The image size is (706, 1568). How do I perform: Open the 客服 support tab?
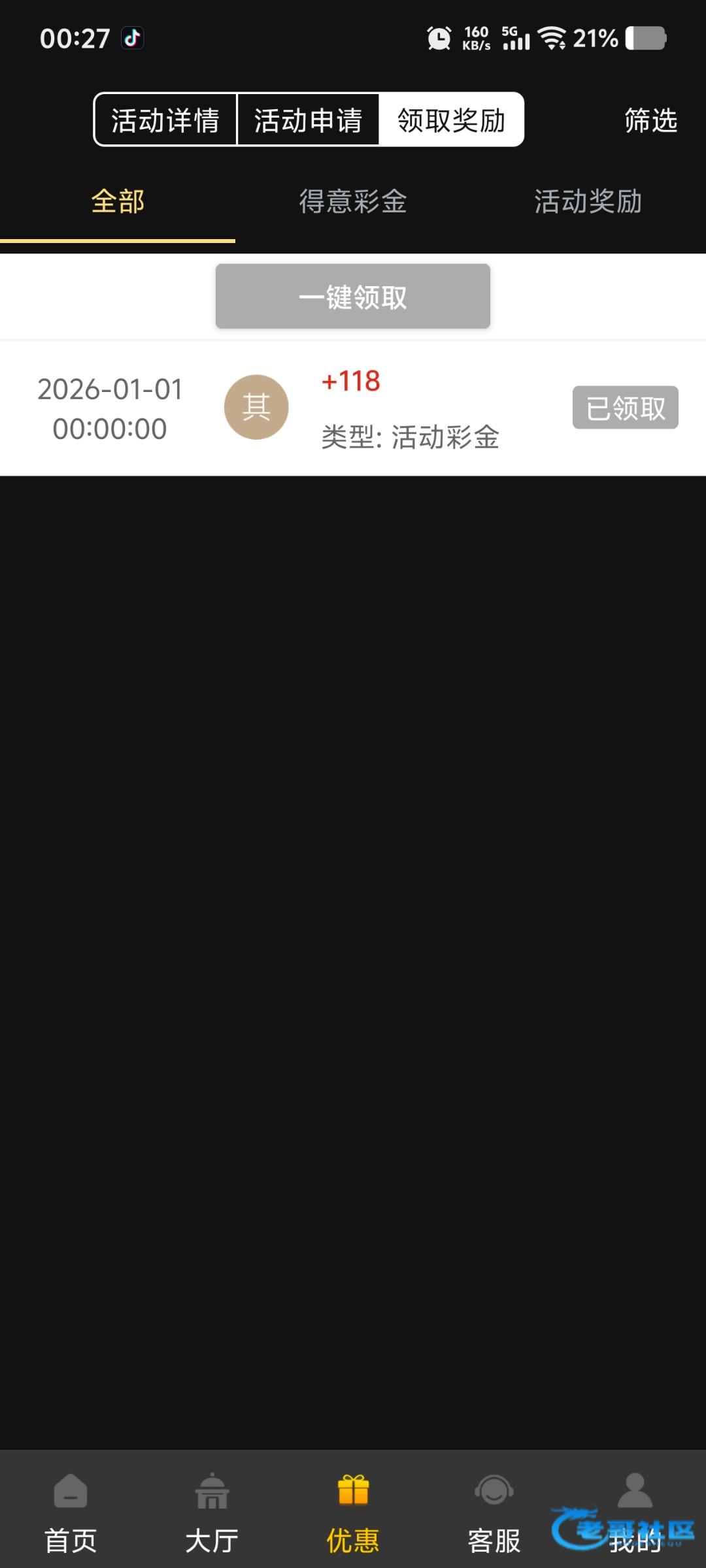pyautogui.click(x=494, y=1511)
